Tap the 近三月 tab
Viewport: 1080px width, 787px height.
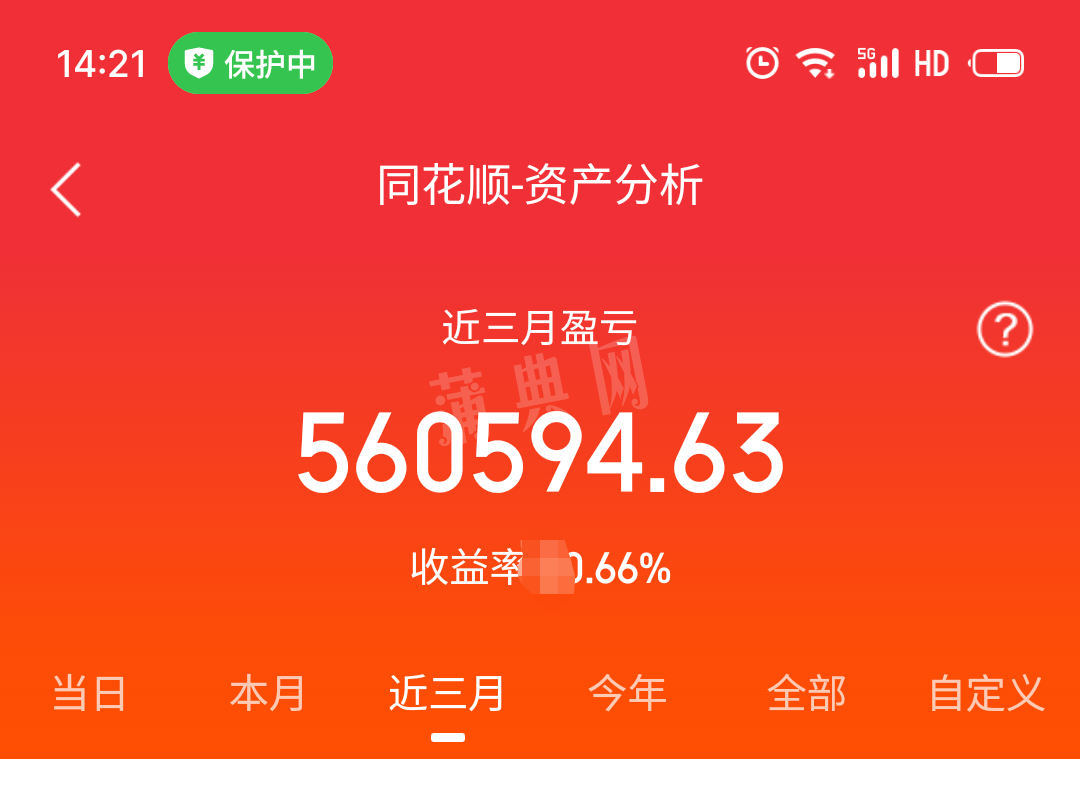447,693
